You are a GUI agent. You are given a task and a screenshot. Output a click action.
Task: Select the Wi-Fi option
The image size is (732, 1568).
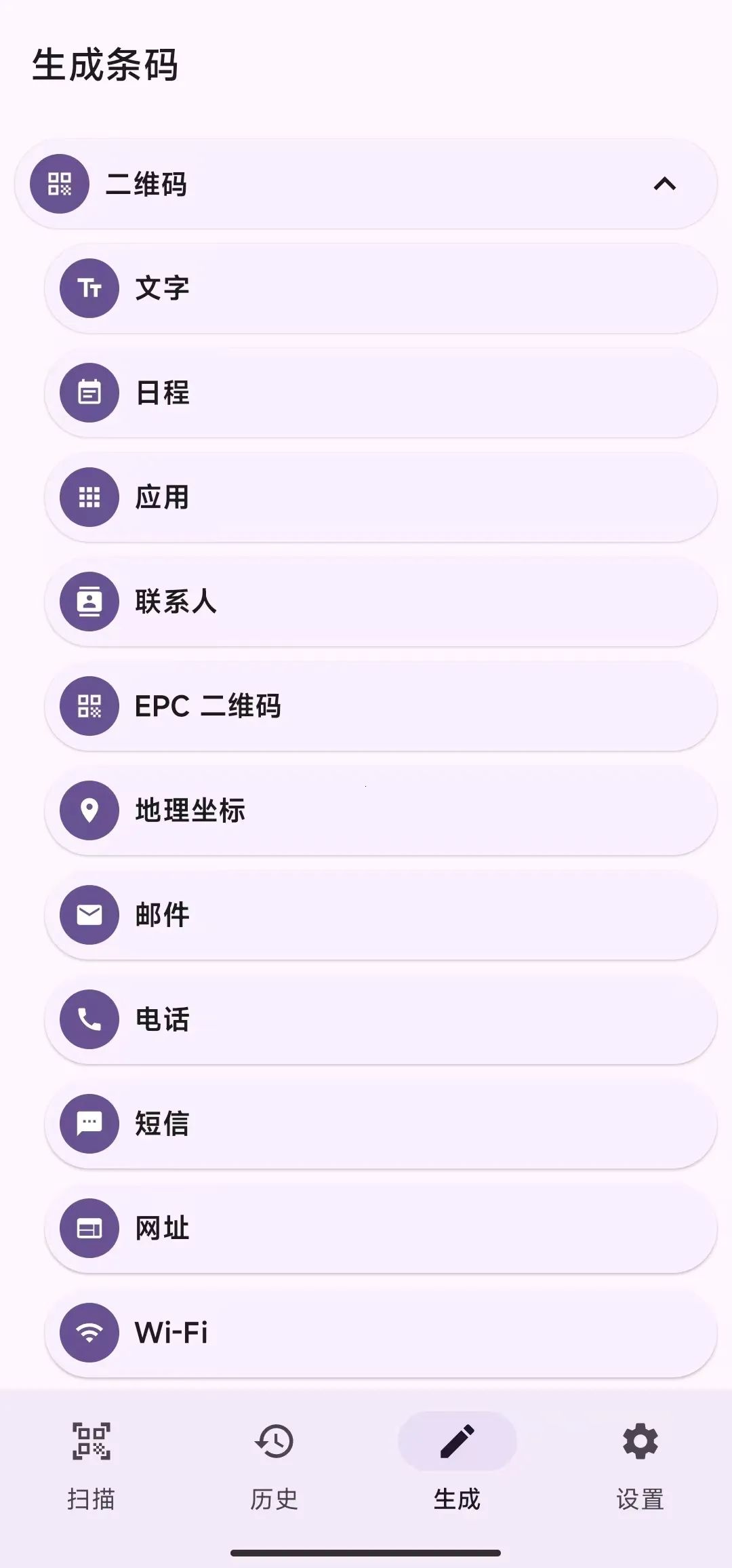pos(380,1333)
